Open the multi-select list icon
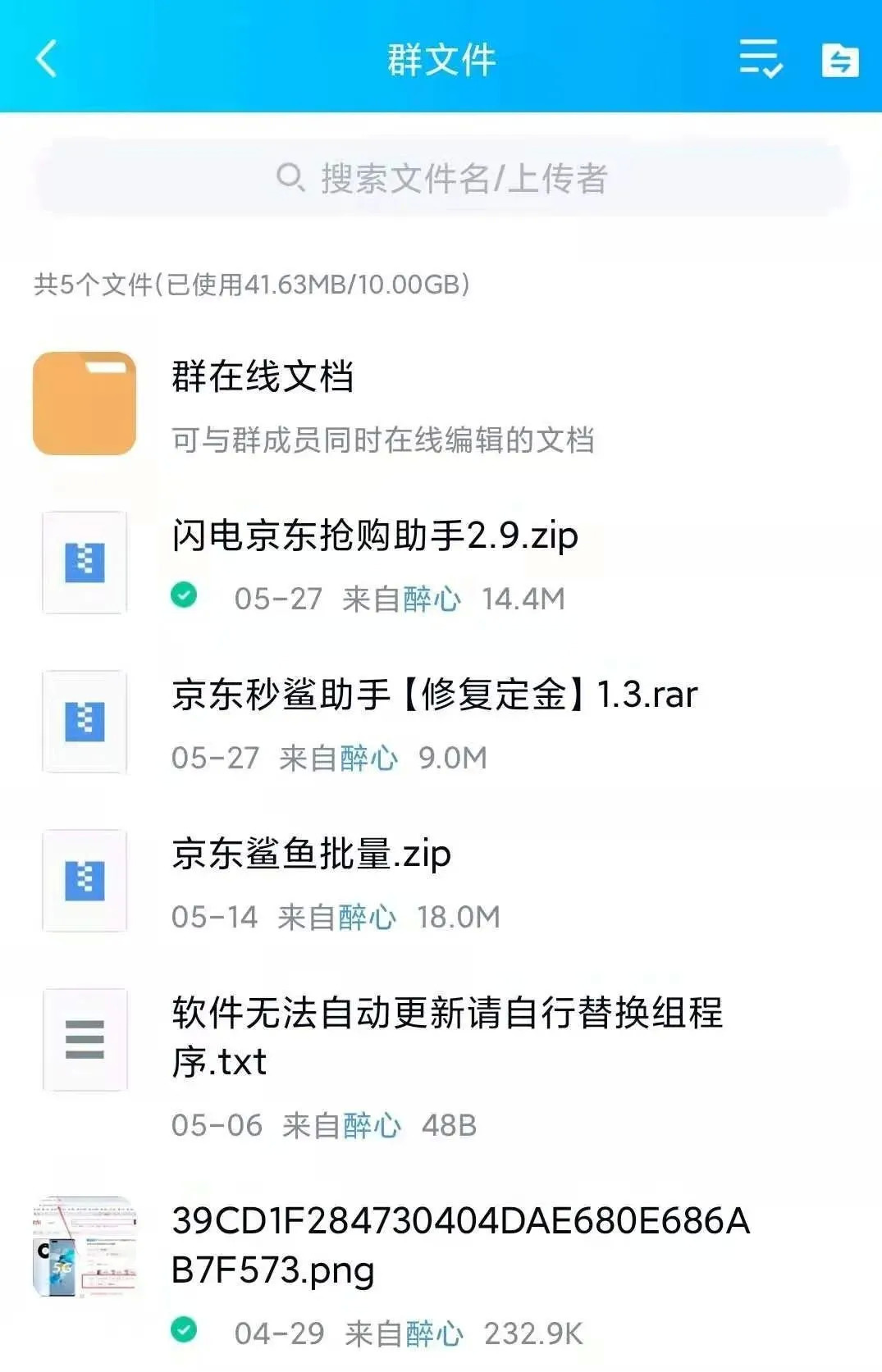The height and width of the screenshot is (1372, 882). (x=760, y=59)
